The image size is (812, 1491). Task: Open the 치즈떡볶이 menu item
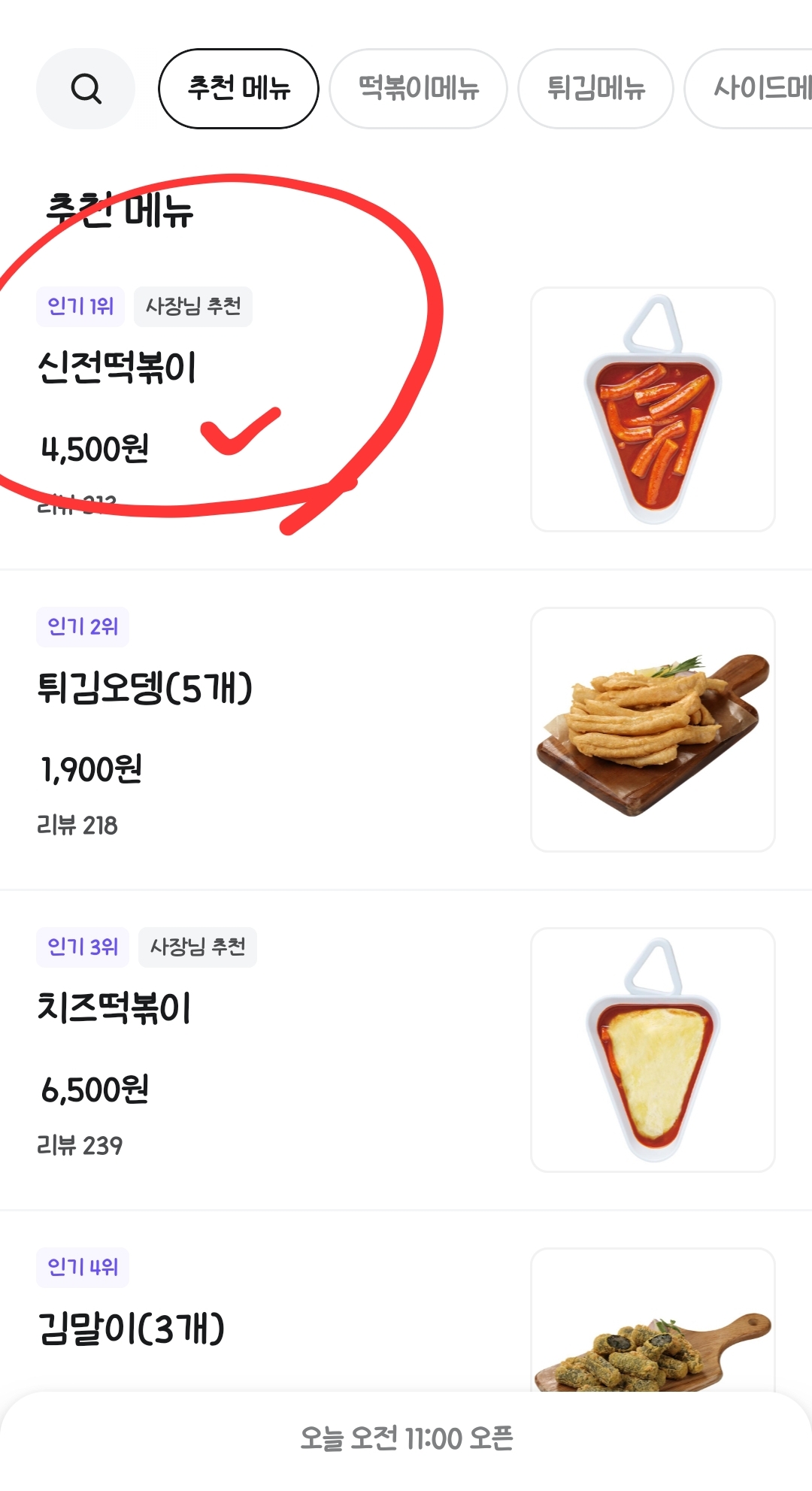click(406, 1050)
